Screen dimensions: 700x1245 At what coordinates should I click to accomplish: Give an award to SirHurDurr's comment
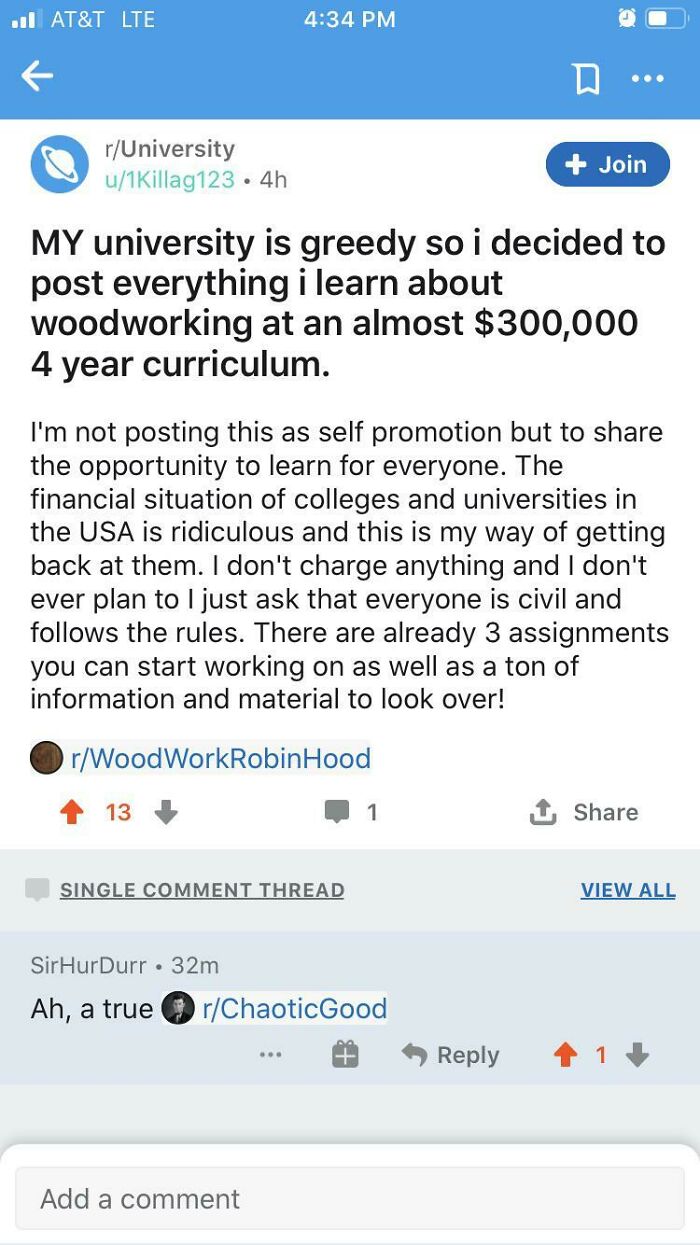pos(345,1055)
